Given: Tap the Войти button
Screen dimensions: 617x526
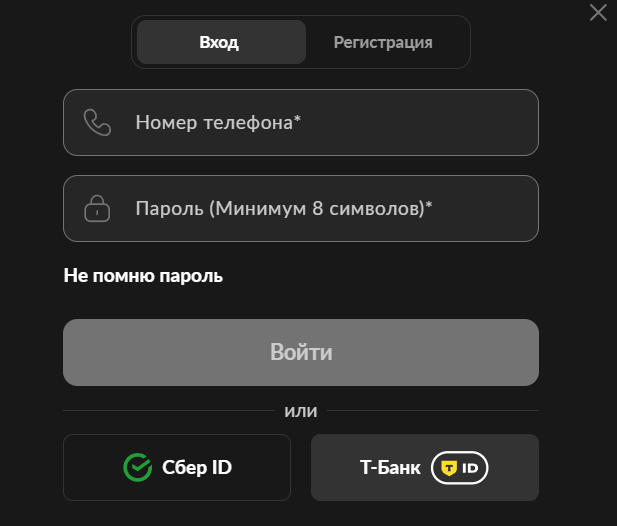Looking at the screenshot, I should (301, 352).
